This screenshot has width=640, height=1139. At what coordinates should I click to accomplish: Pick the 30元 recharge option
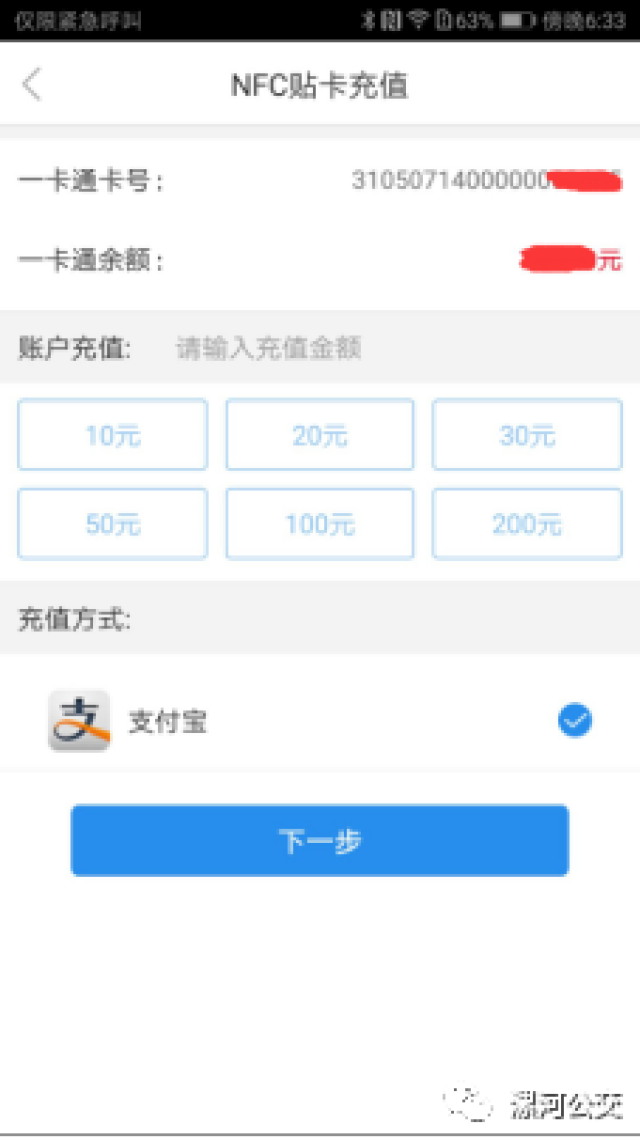tap(526, 435)
